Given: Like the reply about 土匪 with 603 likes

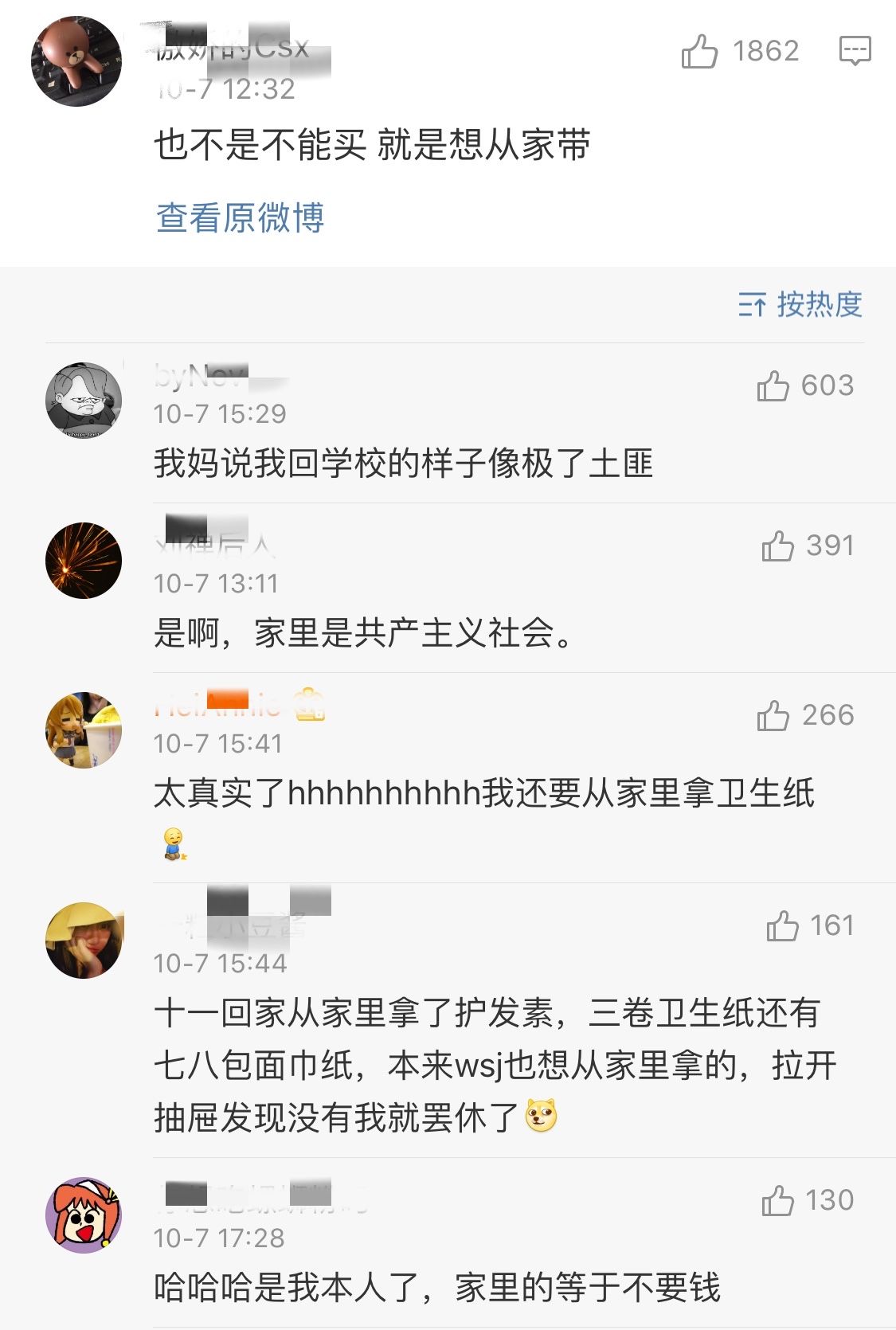Looking at the screenshot, I should click(x=773, y=386).
